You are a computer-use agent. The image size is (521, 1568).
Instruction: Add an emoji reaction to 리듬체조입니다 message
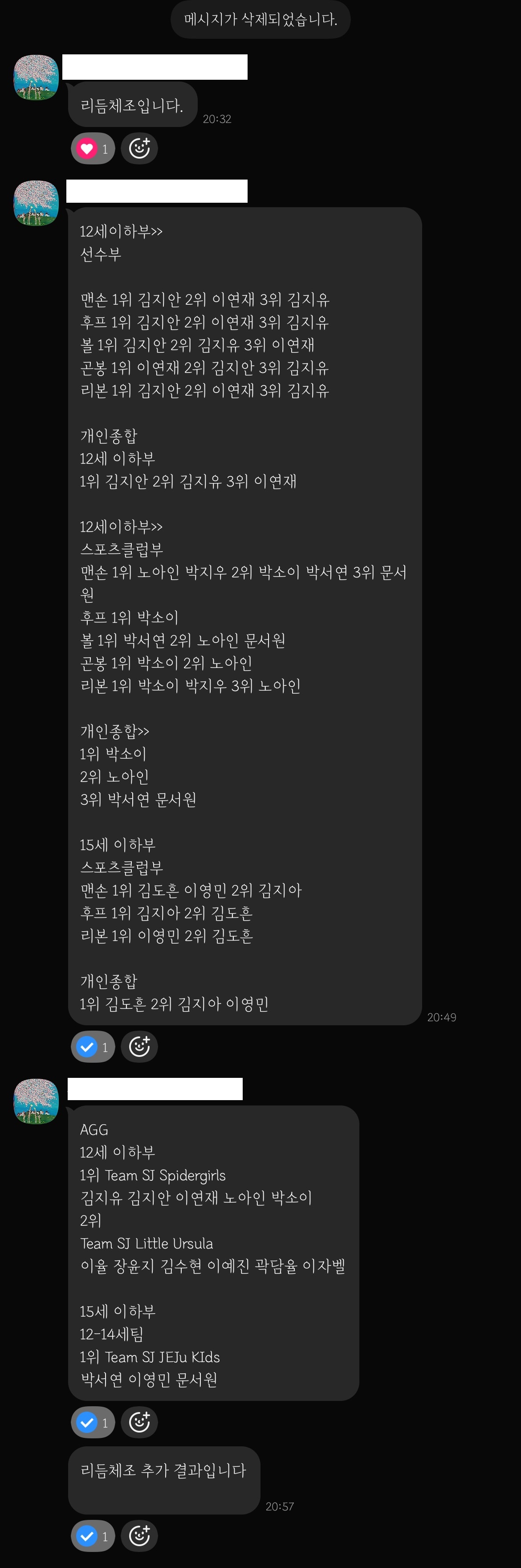point(139,148)
